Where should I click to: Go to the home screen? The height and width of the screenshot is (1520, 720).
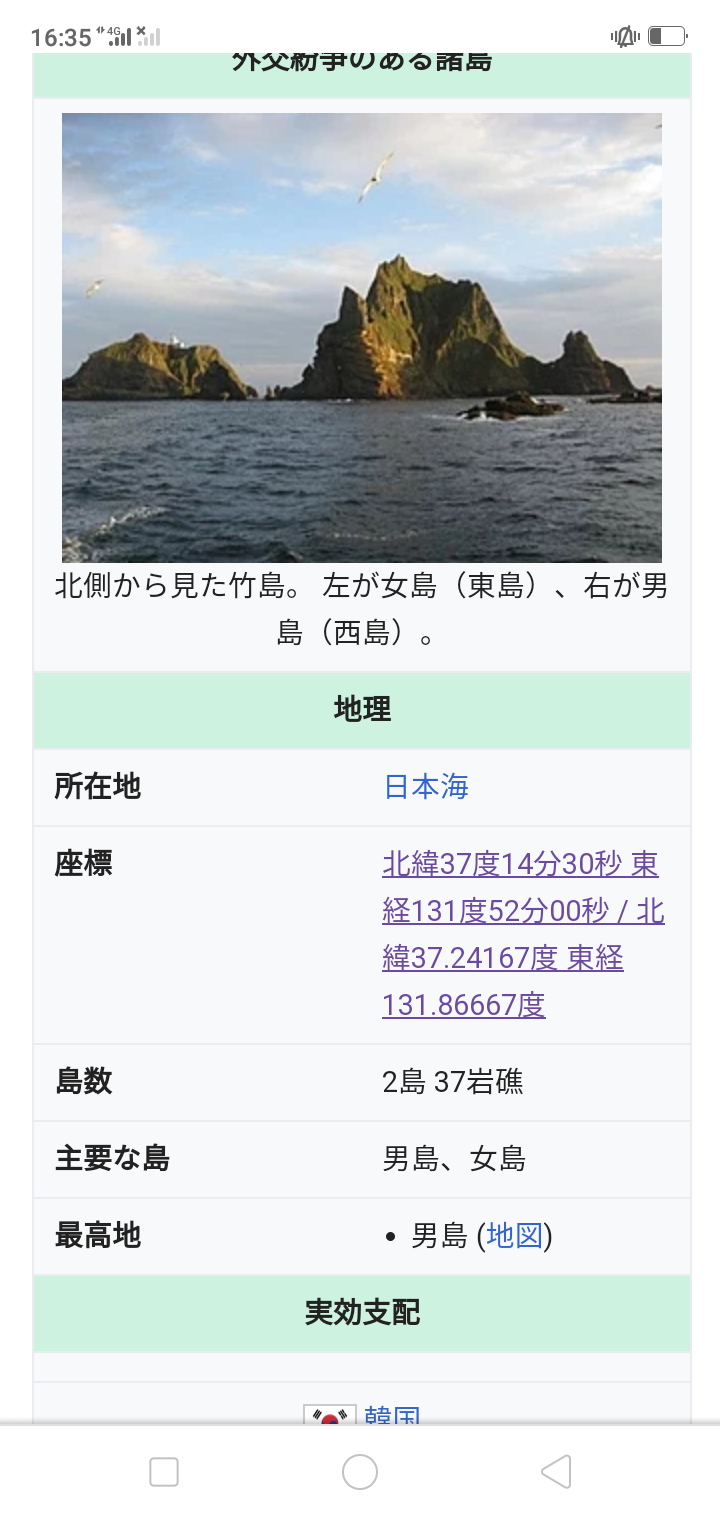360,1472
